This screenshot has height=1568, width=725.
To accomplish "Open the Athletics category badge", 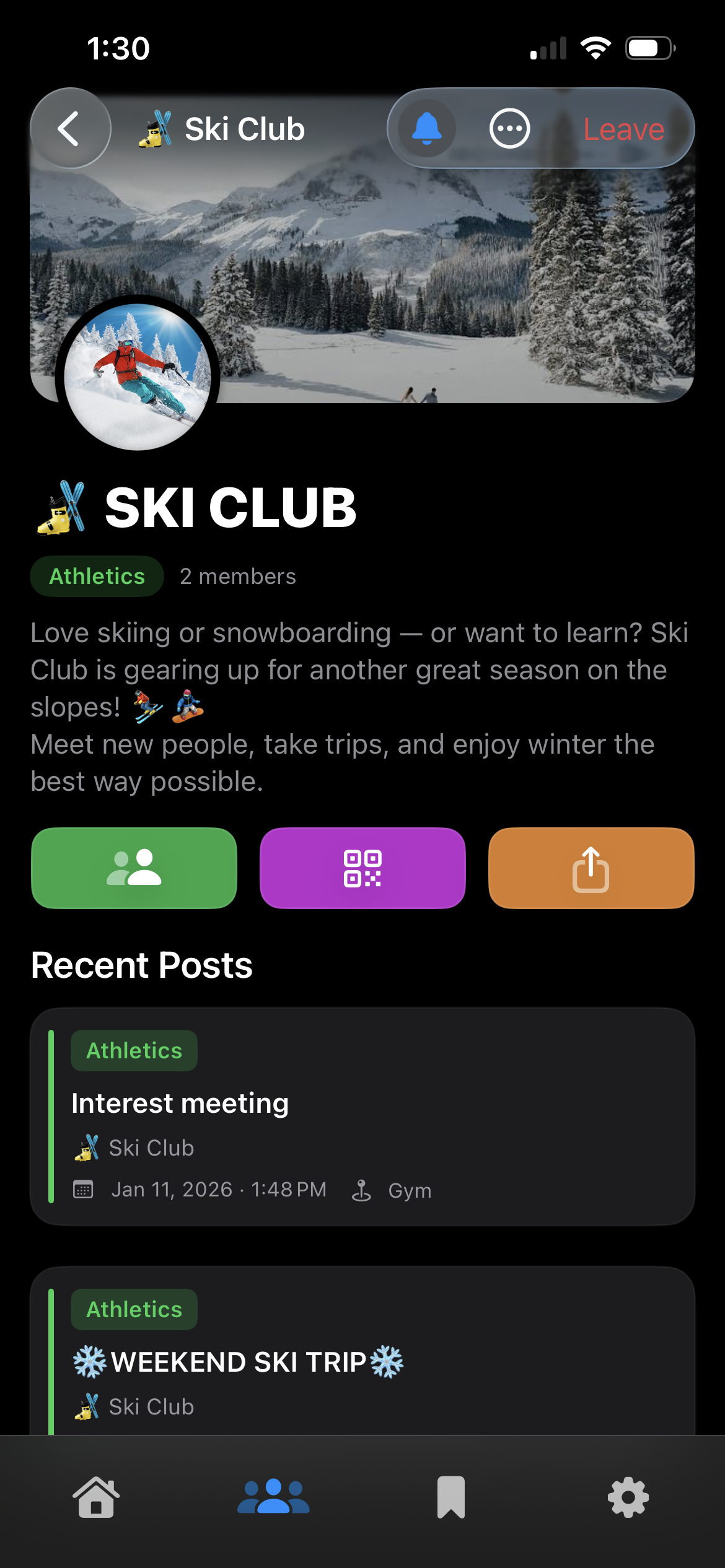I will (x=97, y=576).
